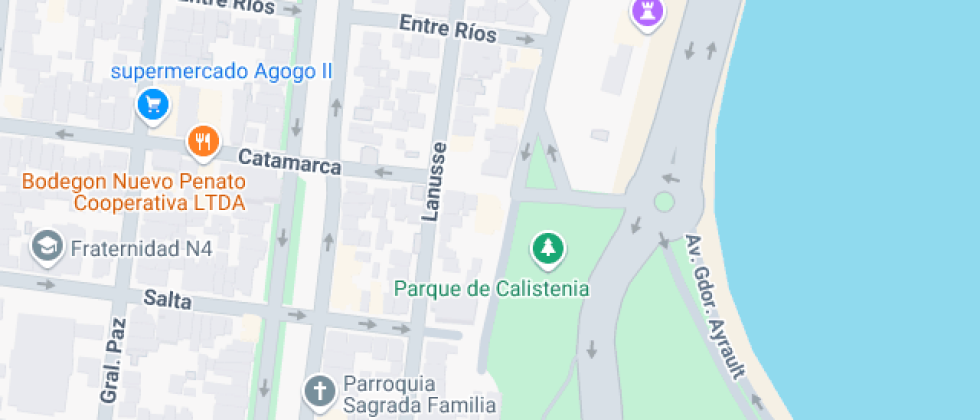Select the Parroquia Sagrada Familia church marker

[320, 391]
